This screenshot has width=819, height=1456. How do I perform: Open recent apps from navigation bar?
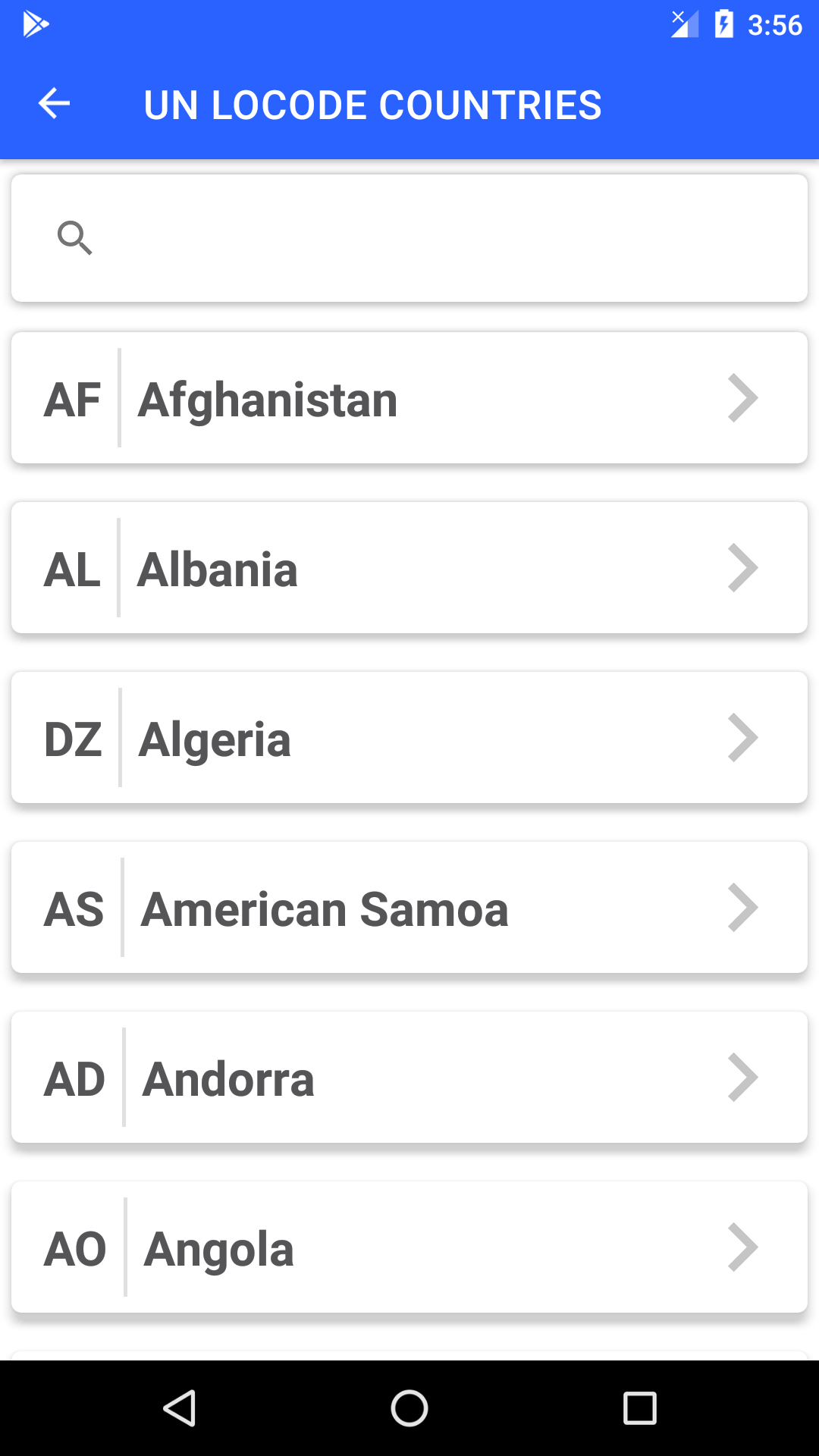(639, 1408)
